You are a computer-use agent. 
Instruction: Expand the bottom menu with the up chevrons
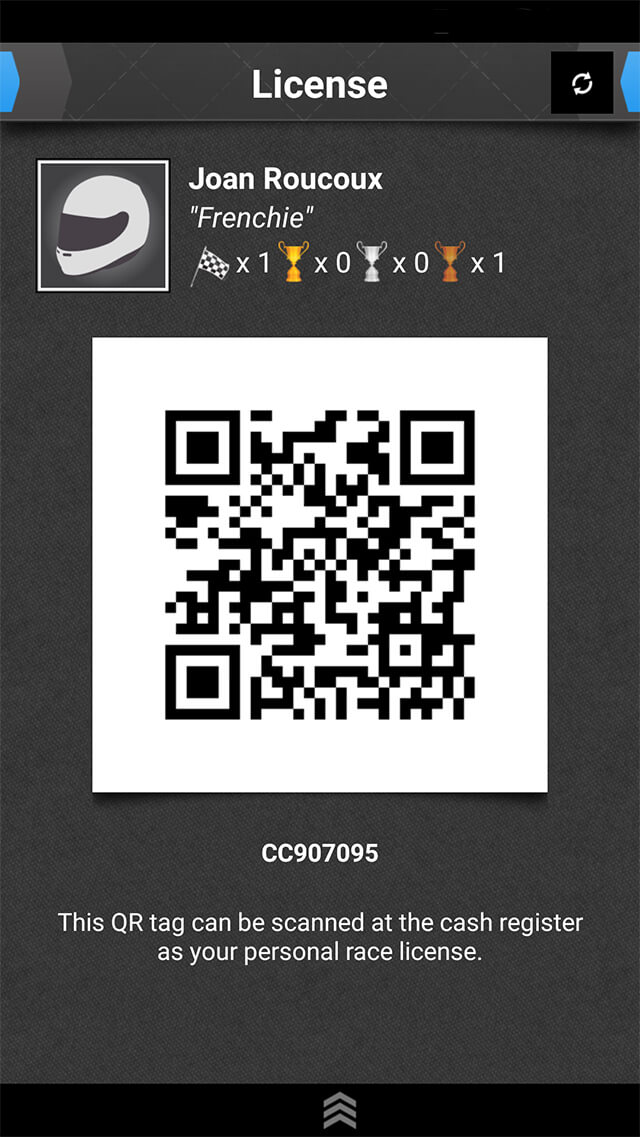[339, 1111]
